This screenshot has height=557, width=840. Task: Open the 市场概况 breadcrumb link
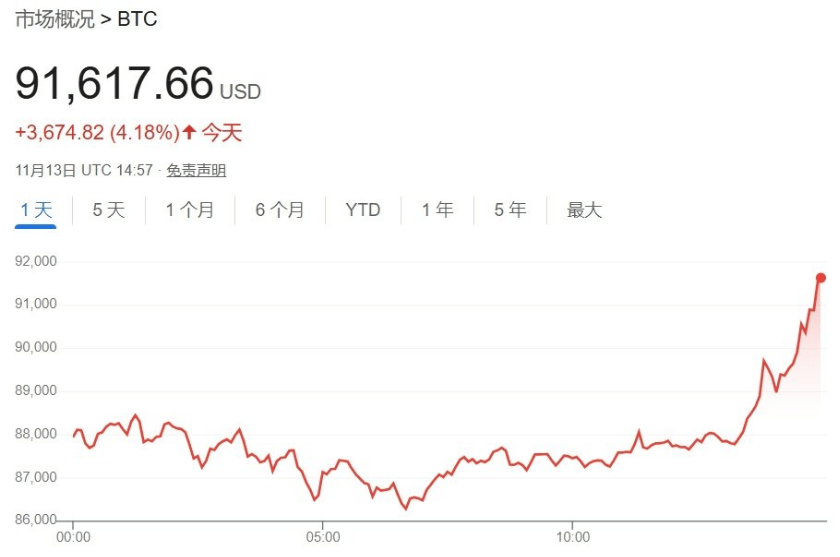coord(54,19)
